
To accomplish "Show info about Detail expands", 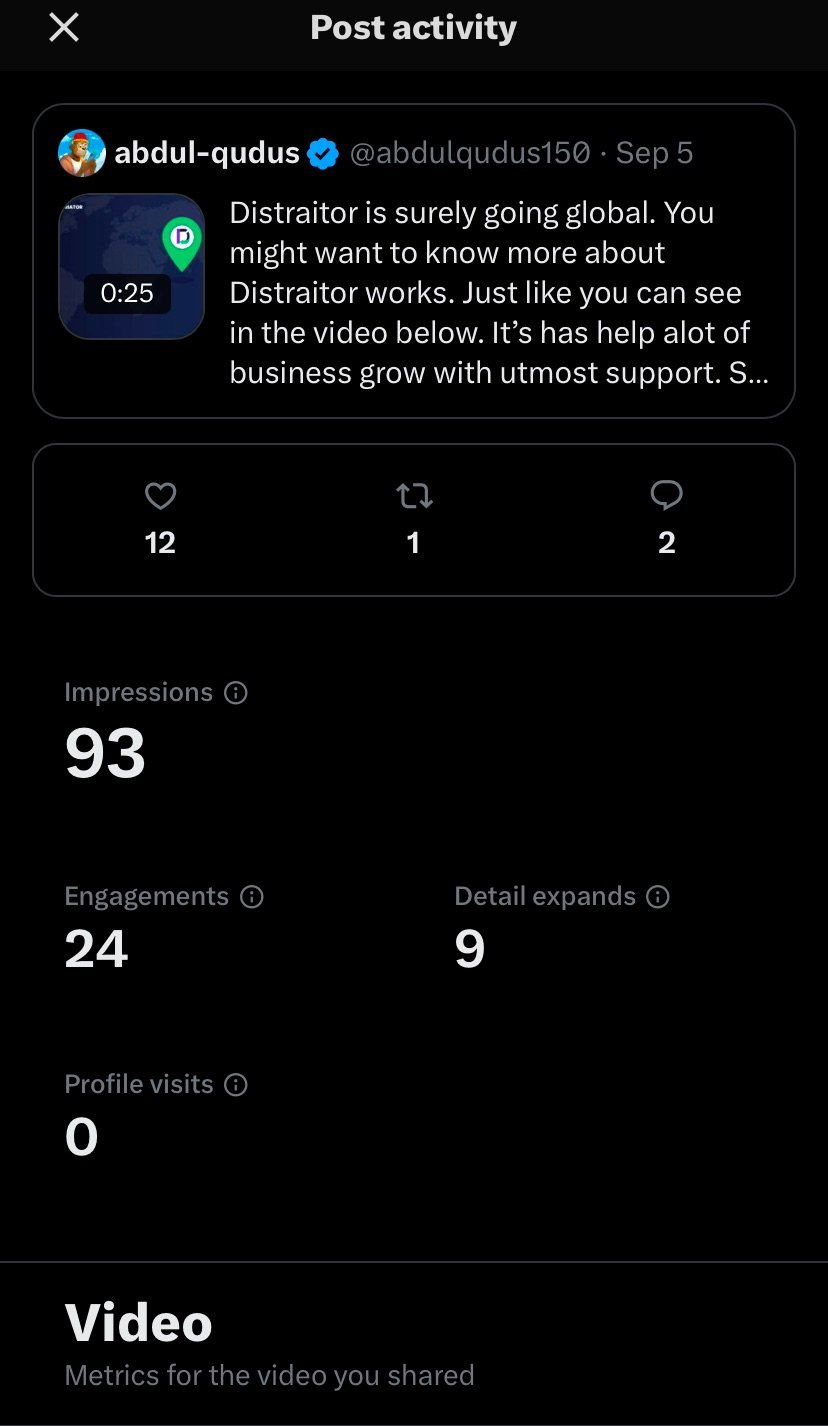I will click(x=658, y=897).
